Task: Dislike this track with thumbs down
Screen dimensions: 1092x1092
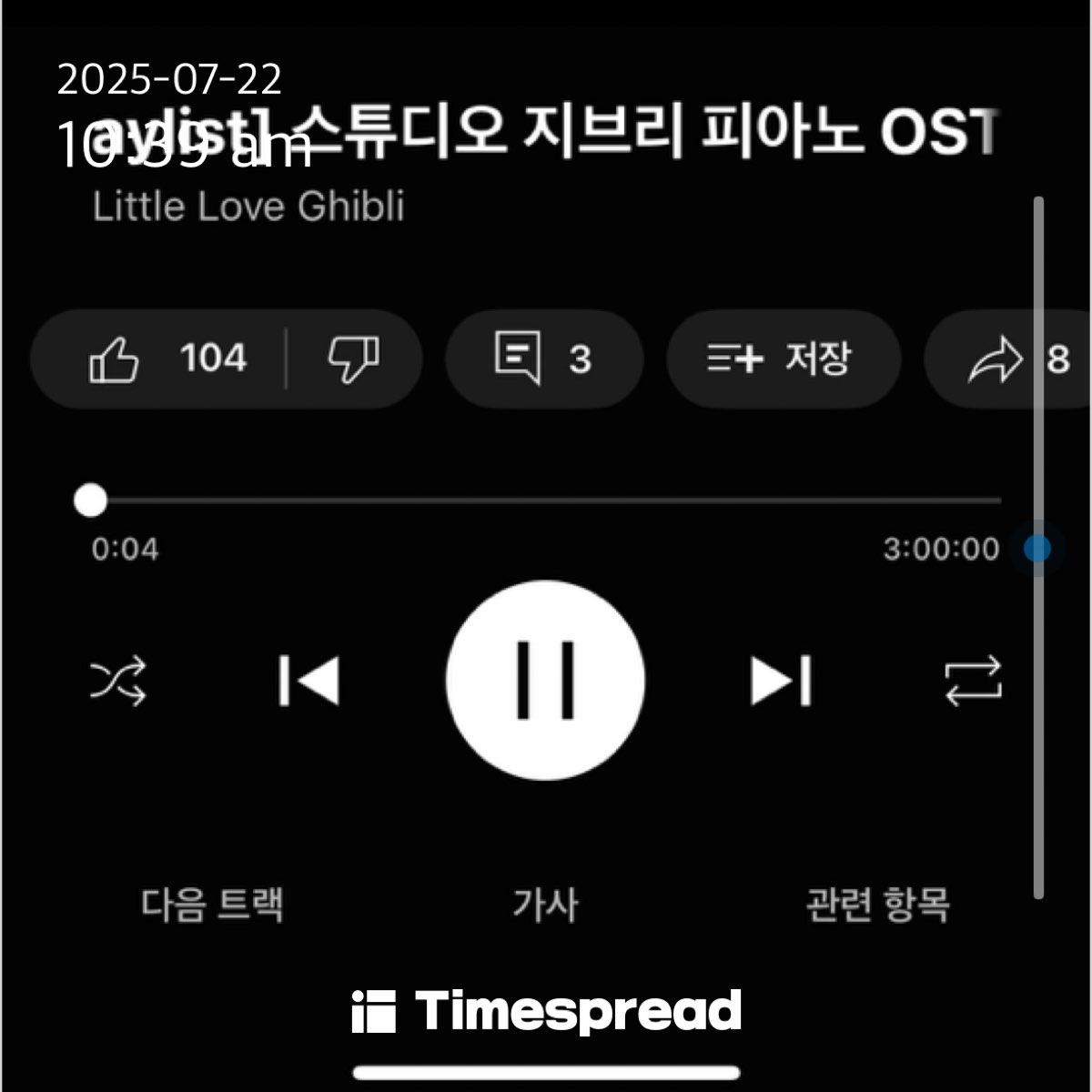Action: click(x=353, y=359)
